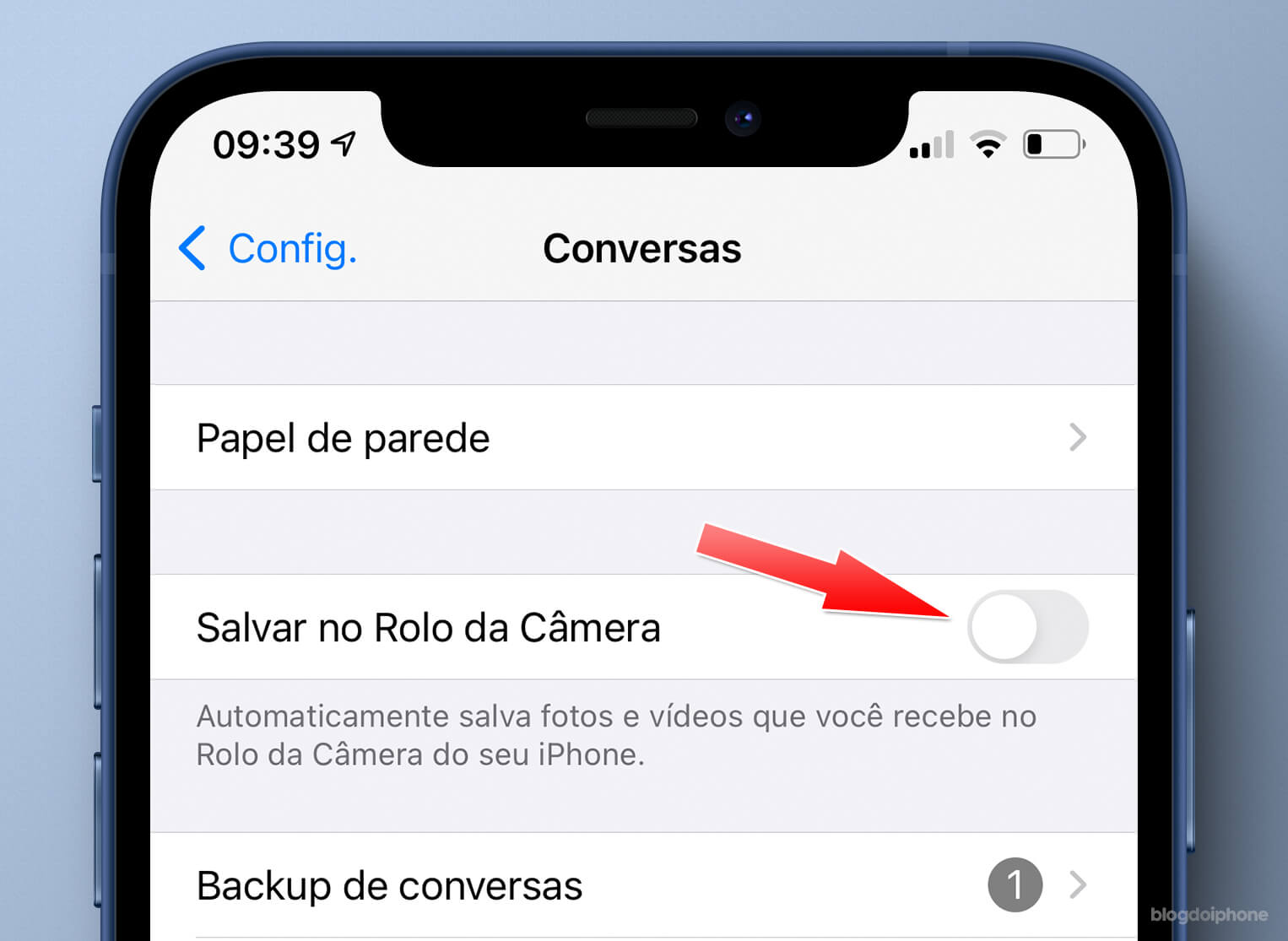Go back to Config.

268,249
